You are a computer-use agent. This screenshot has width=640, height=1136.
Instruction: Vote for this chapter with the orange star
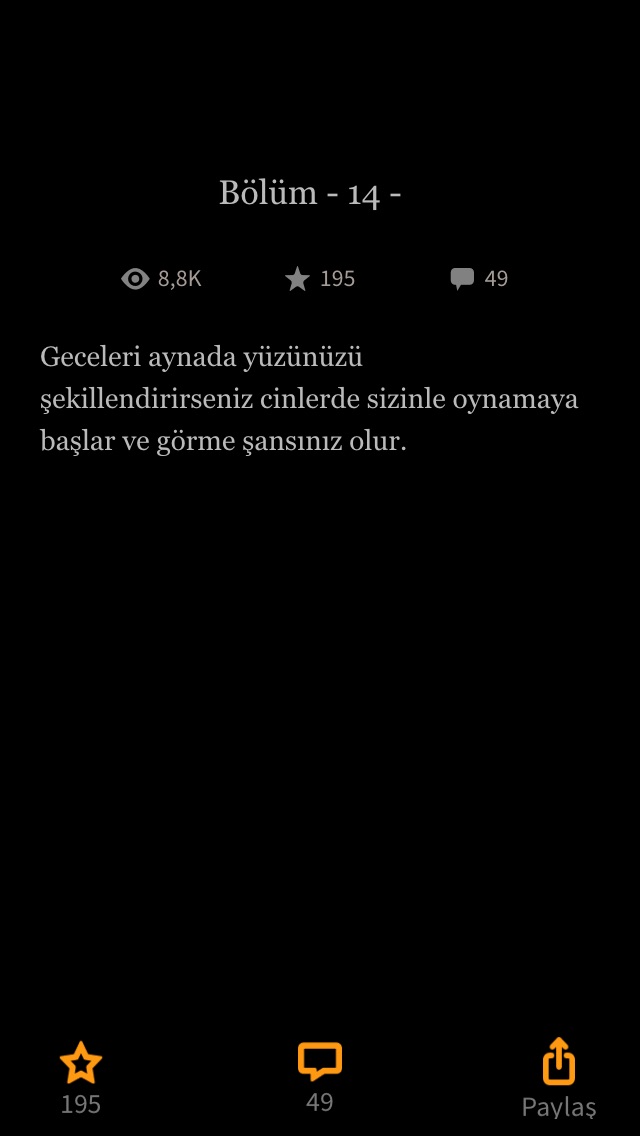point(81,1064)
